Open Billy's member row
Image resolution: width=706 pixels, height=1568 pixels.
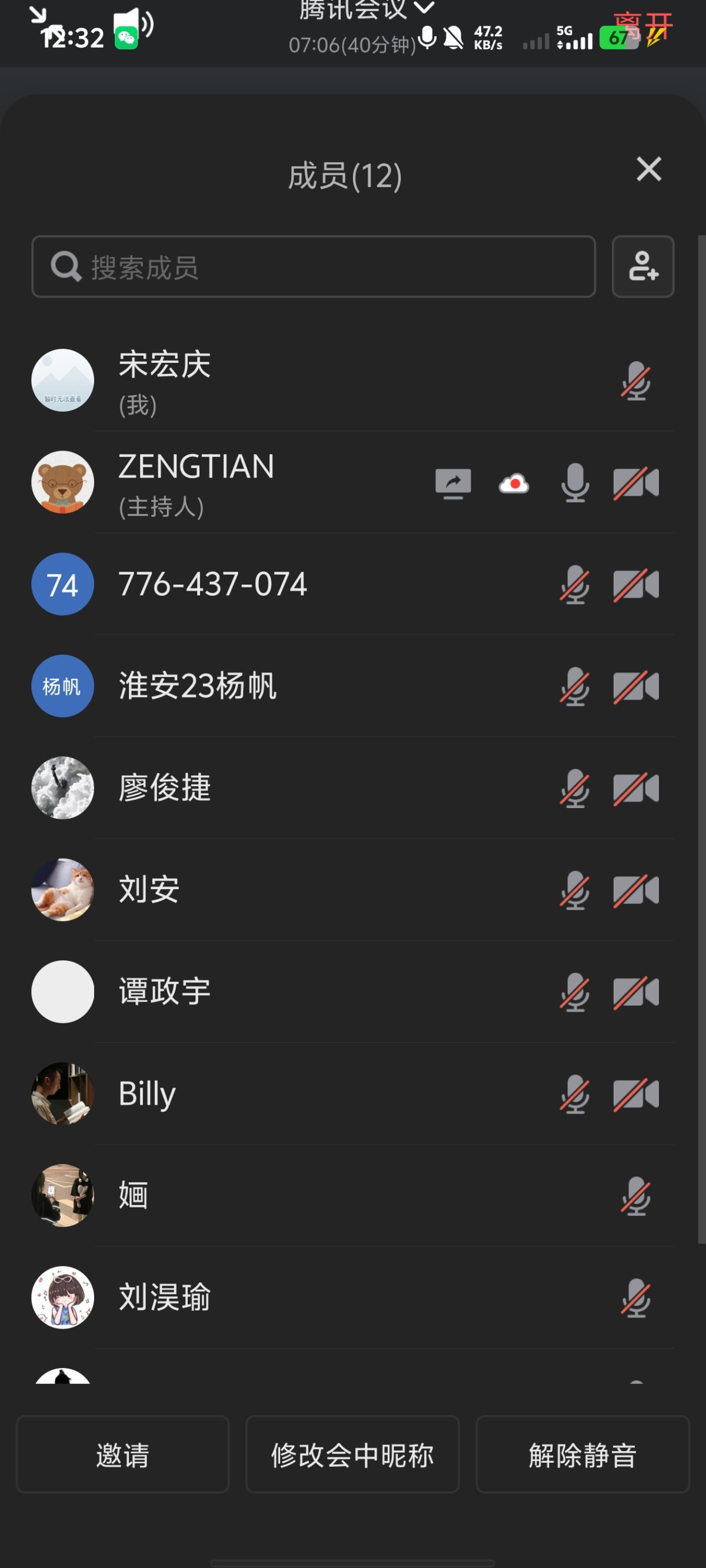(305, 1094)
